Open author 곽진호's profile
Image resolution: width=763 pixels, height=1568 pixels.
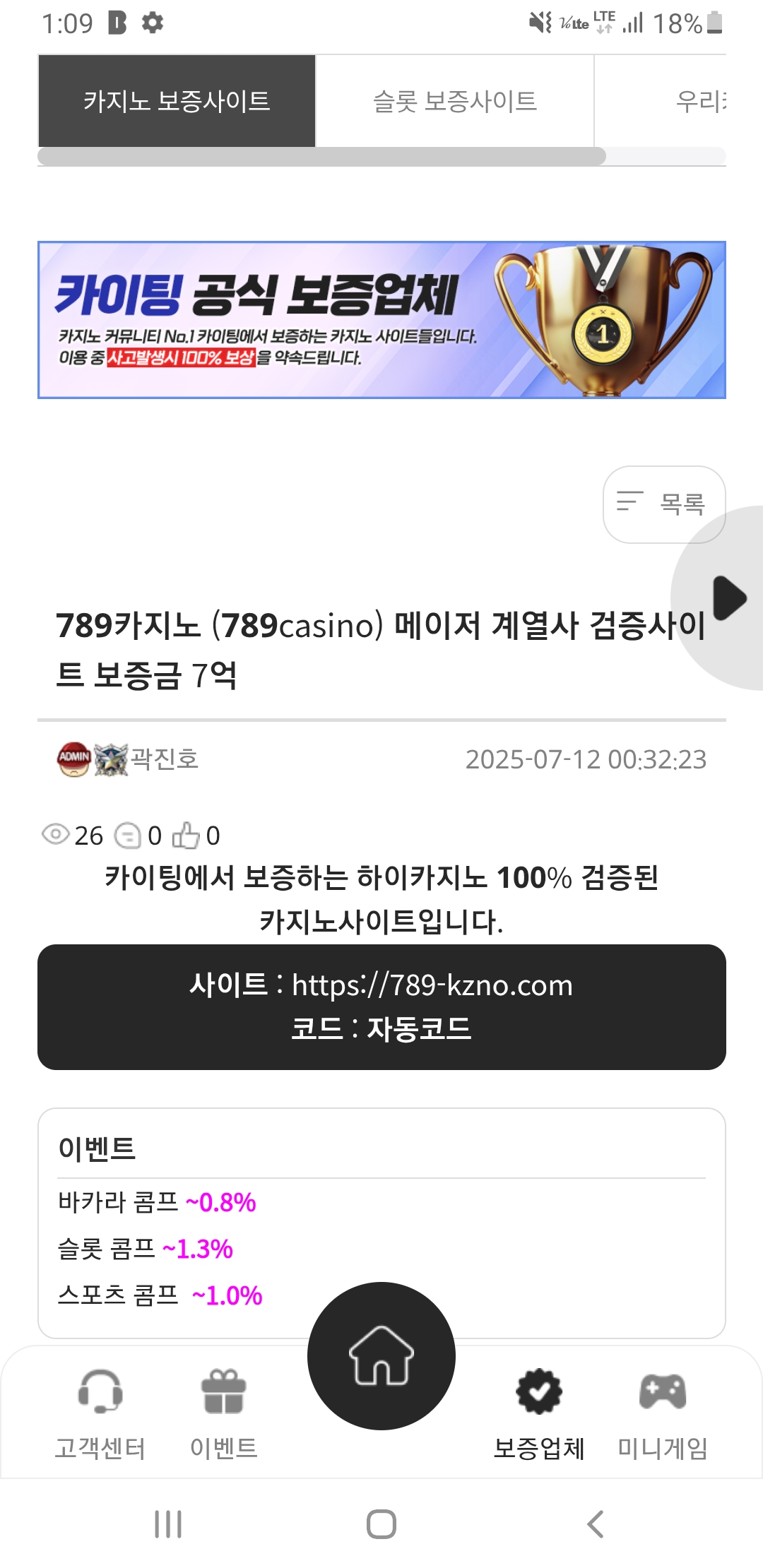point(164,759)
